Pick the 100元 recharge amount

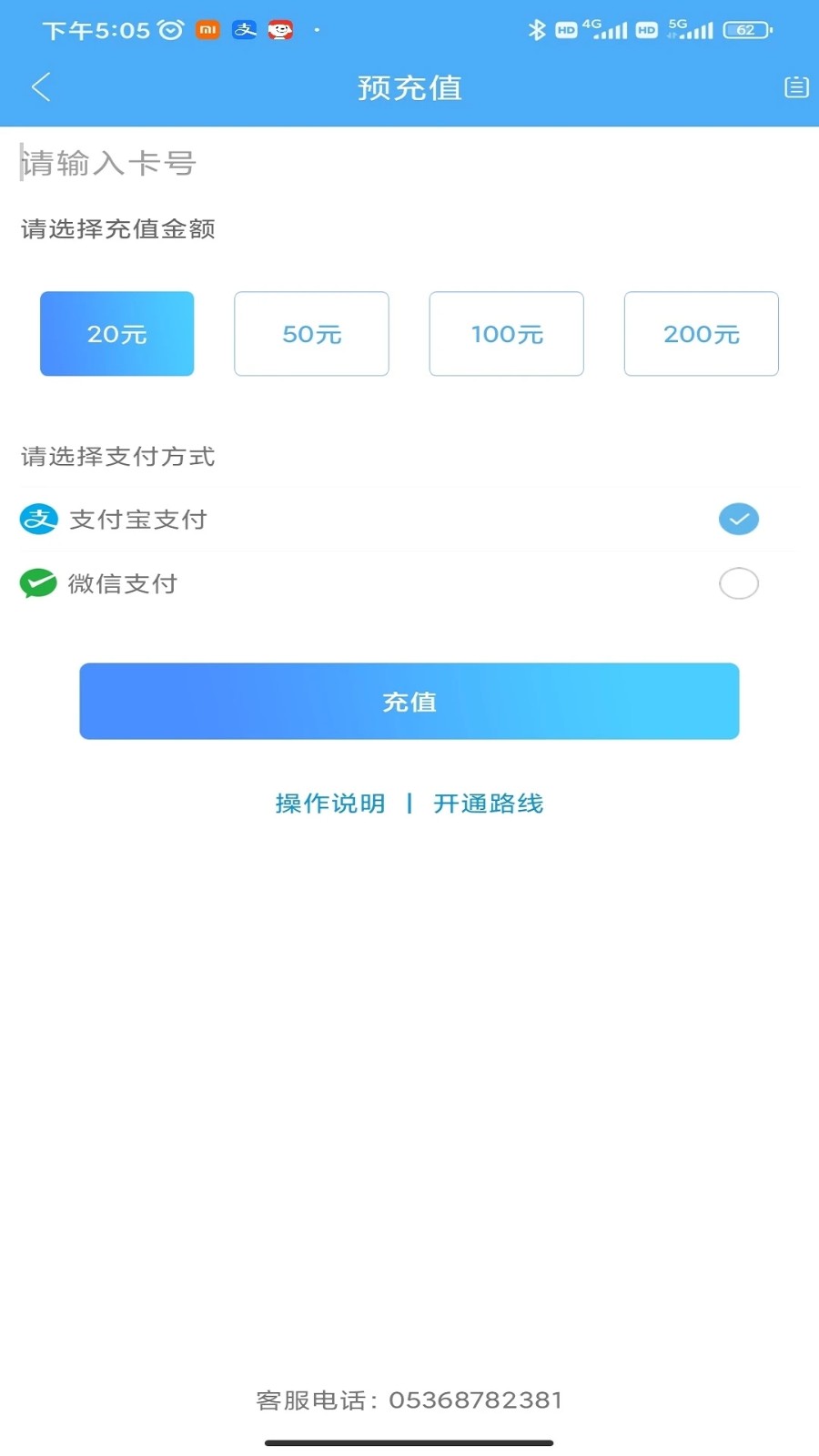point(506,334)
